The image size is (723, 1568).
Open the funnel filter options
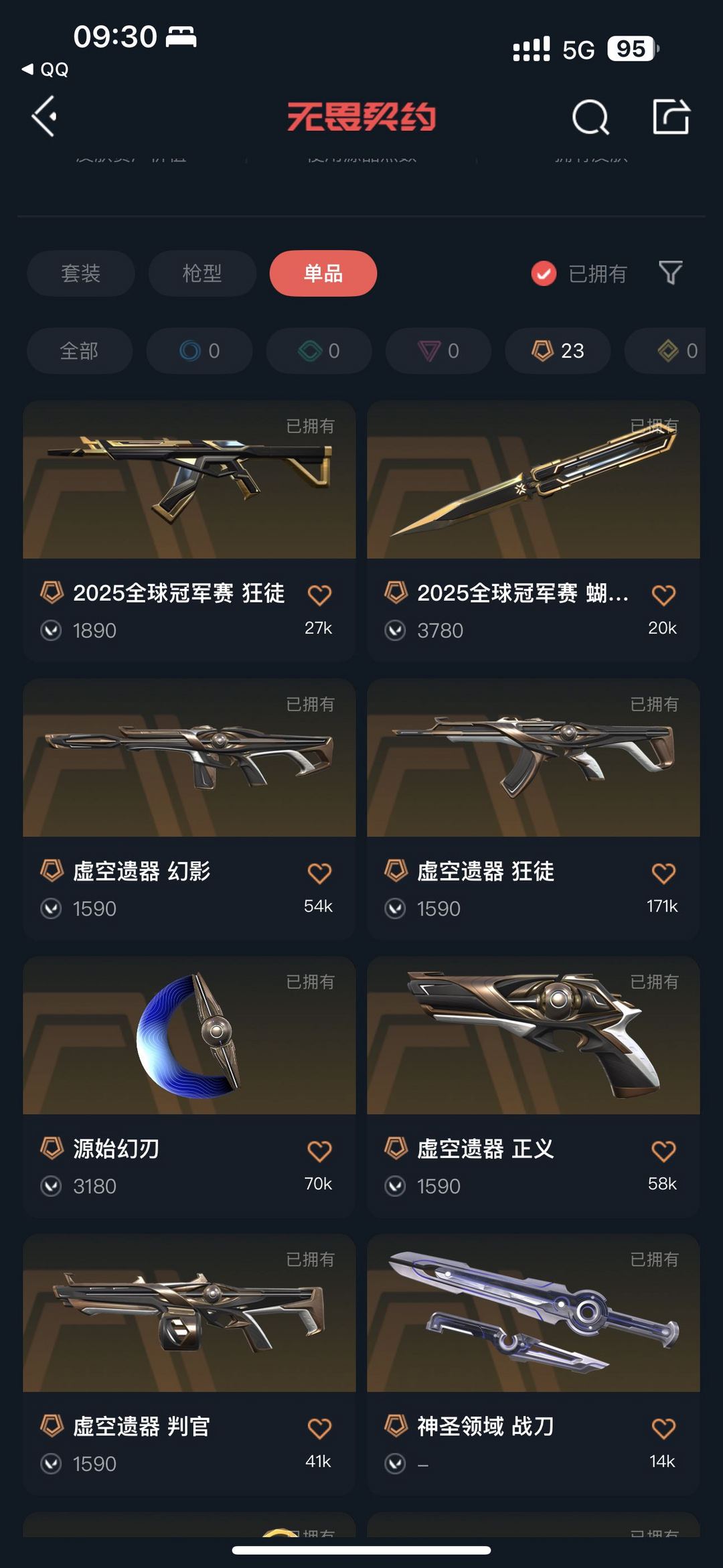tap(670, 273)
